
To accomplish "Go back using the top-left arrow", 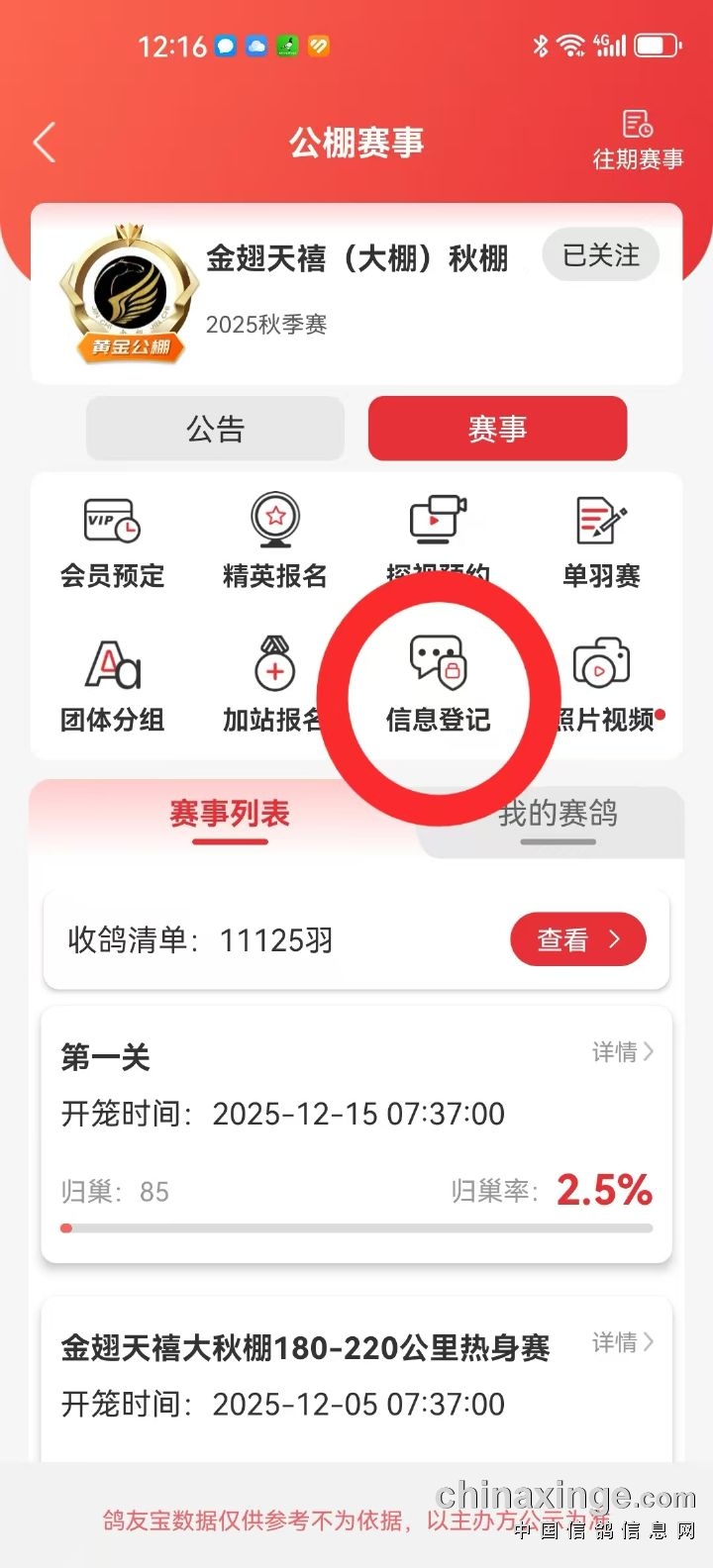I will [x=45, y=144].
